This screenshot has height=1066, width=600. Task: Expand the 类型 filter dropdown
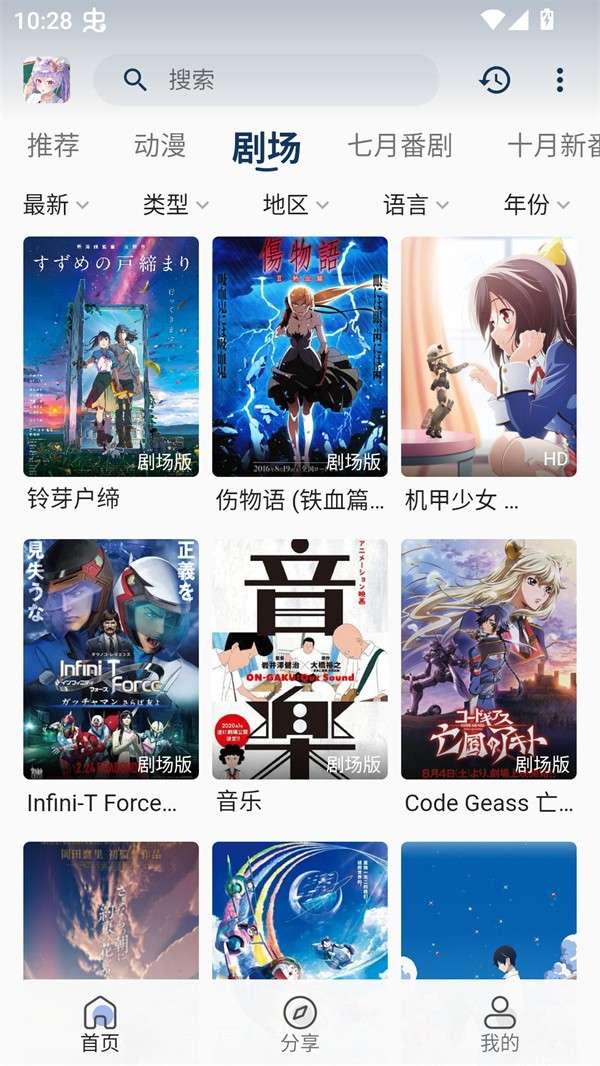[176, 205]
